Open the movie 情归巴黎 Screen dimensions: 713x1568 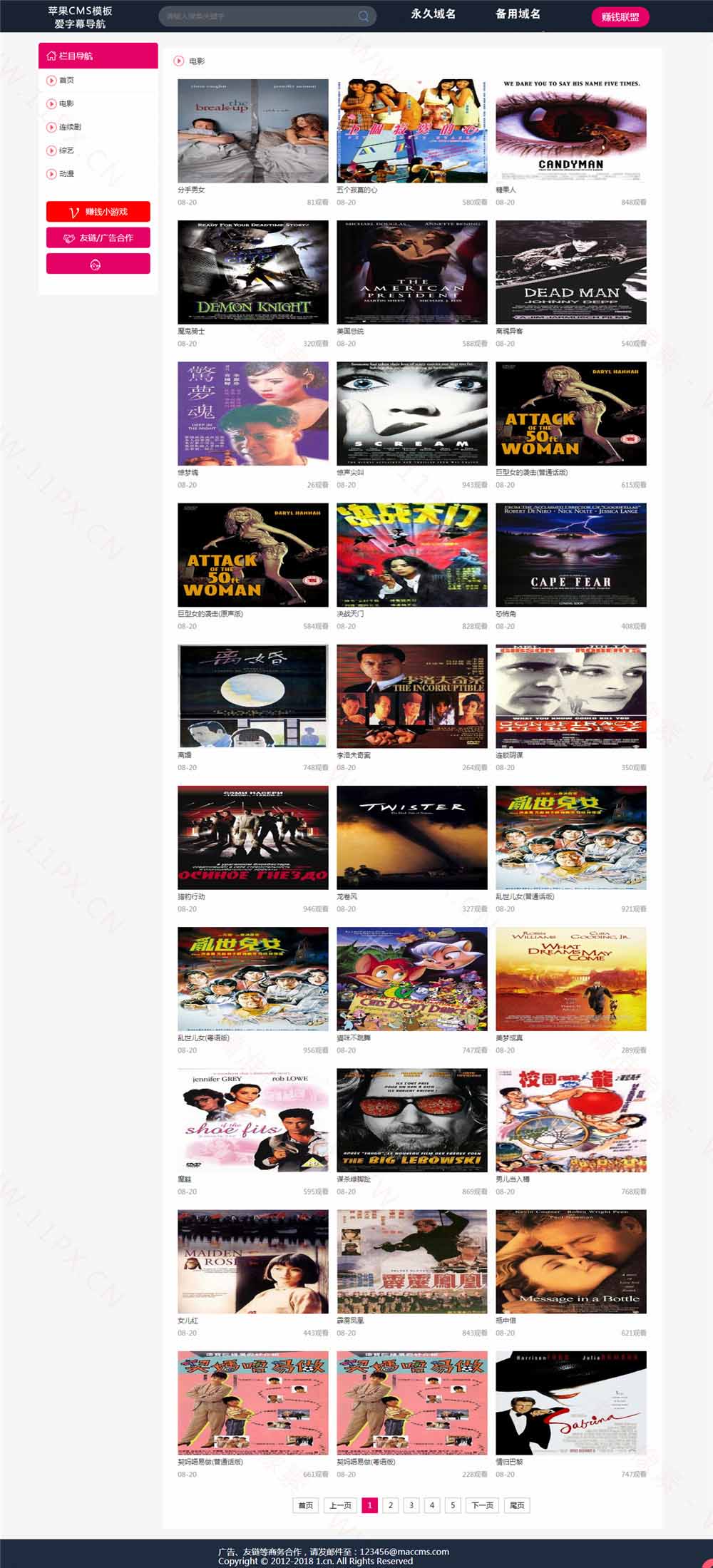pos(570,1403)
